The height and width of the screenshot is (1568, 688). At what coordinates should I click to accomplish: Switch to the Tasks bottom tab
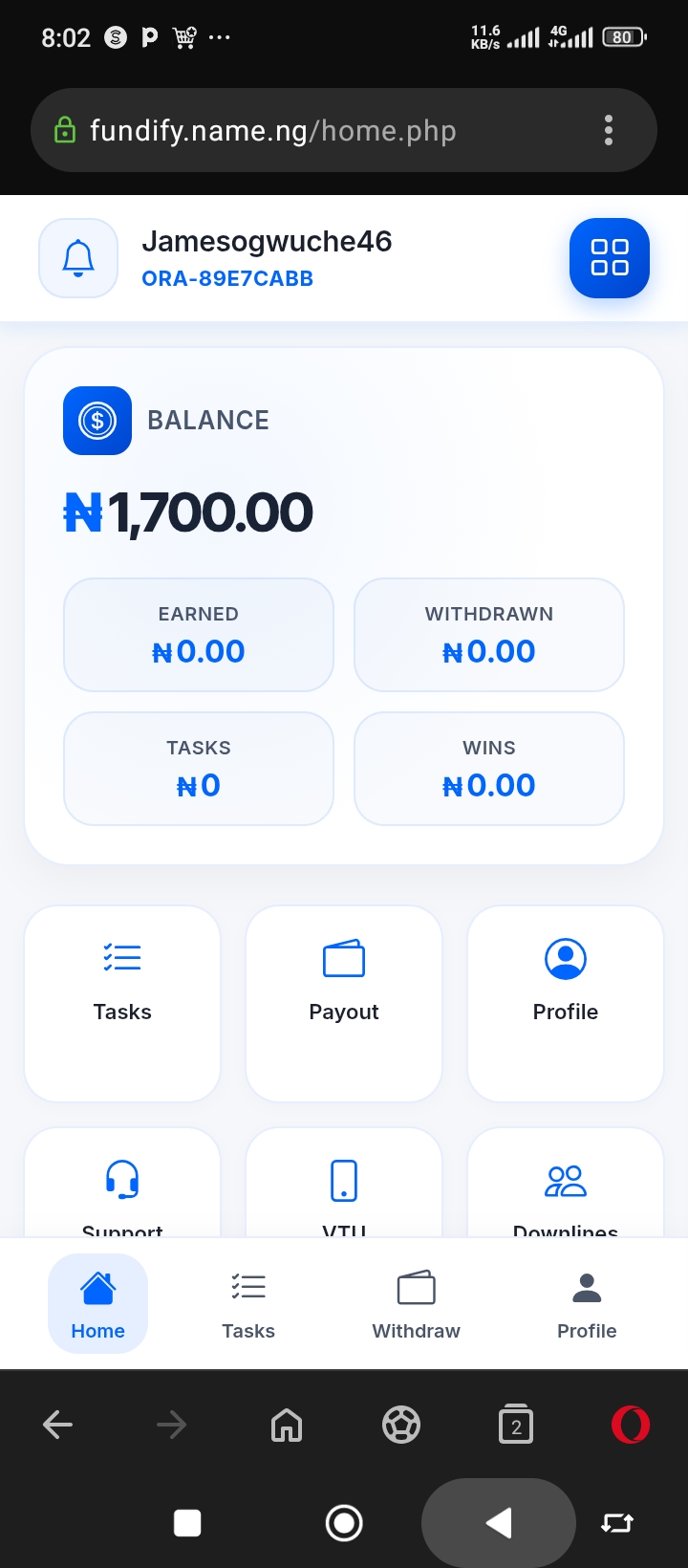tap(248, 1304)
